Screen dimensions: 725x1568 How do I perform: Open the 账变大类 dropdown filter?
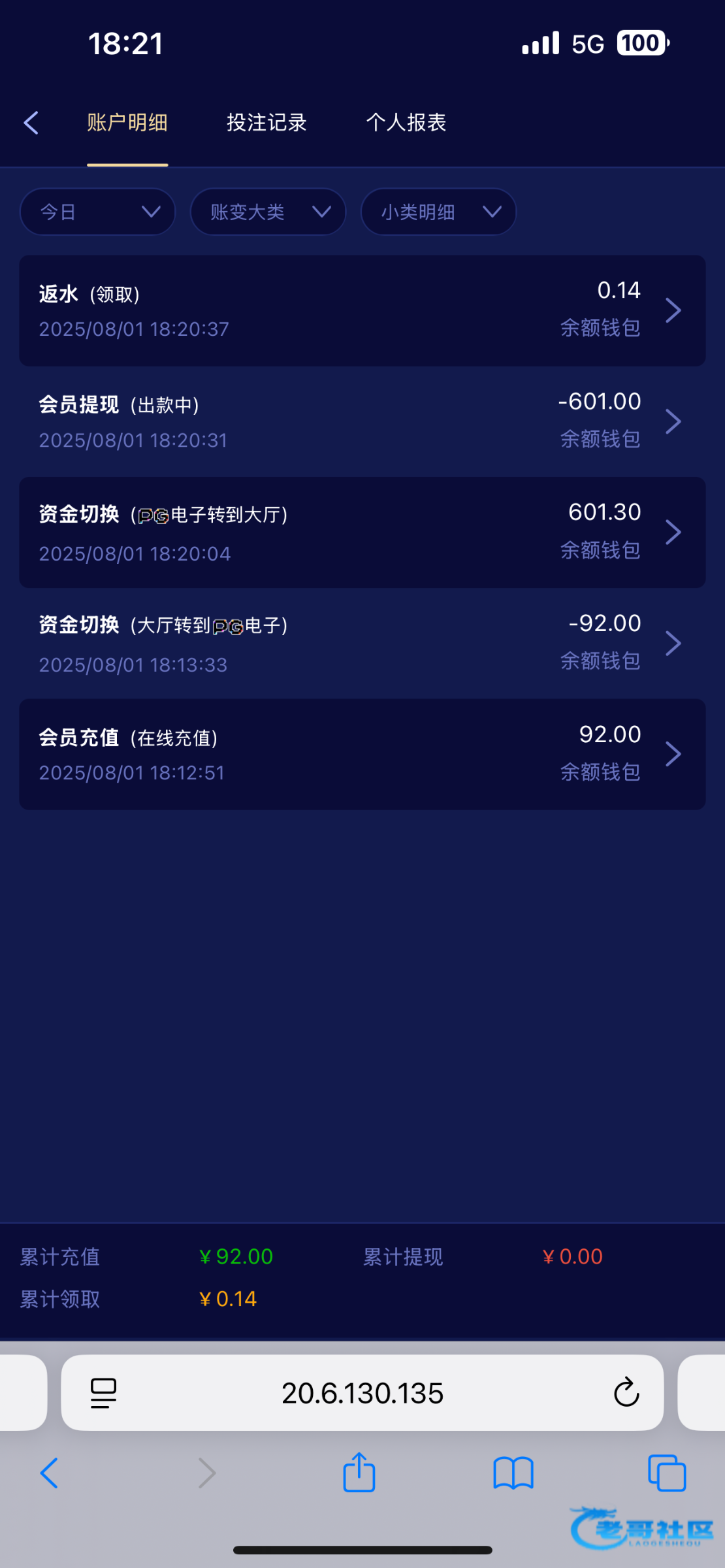coord(268,212)
